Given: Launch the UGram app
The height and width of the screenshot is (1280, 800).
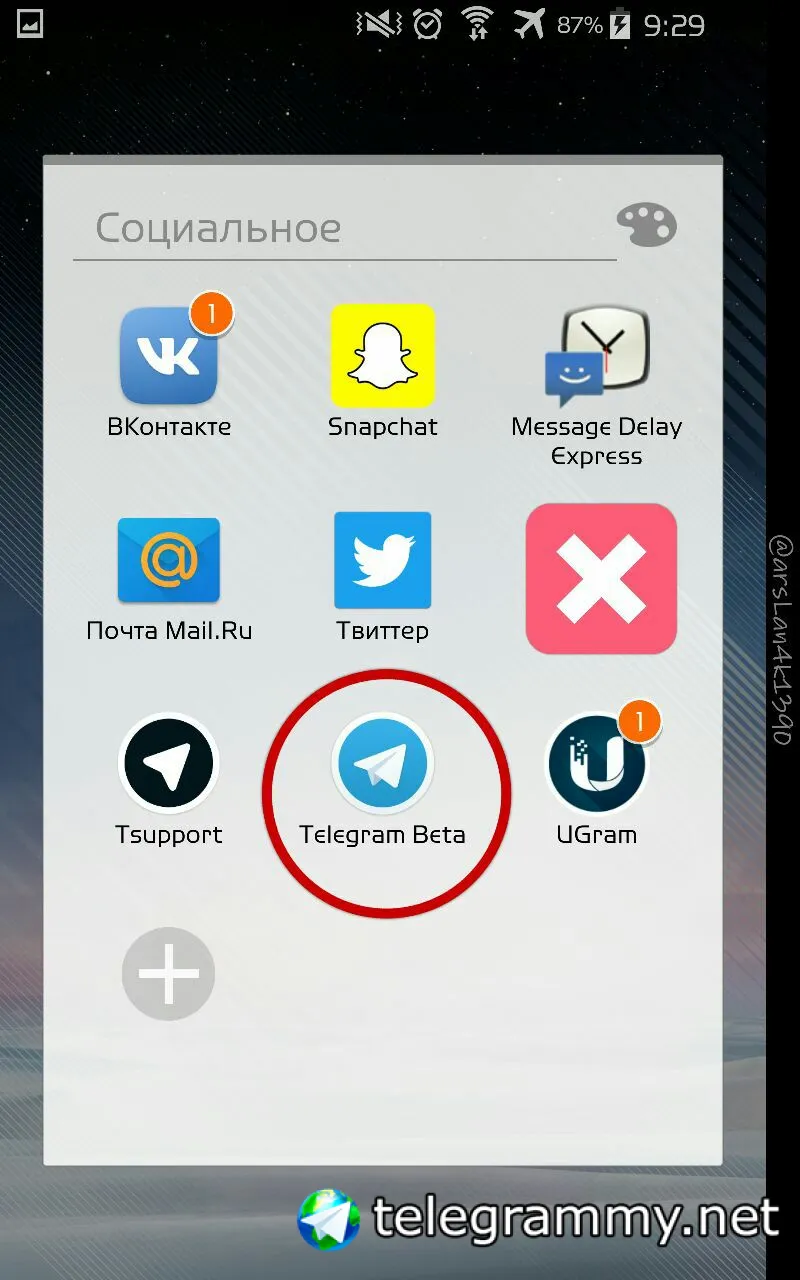Looking at the screenshot, I should coord(597,765).
